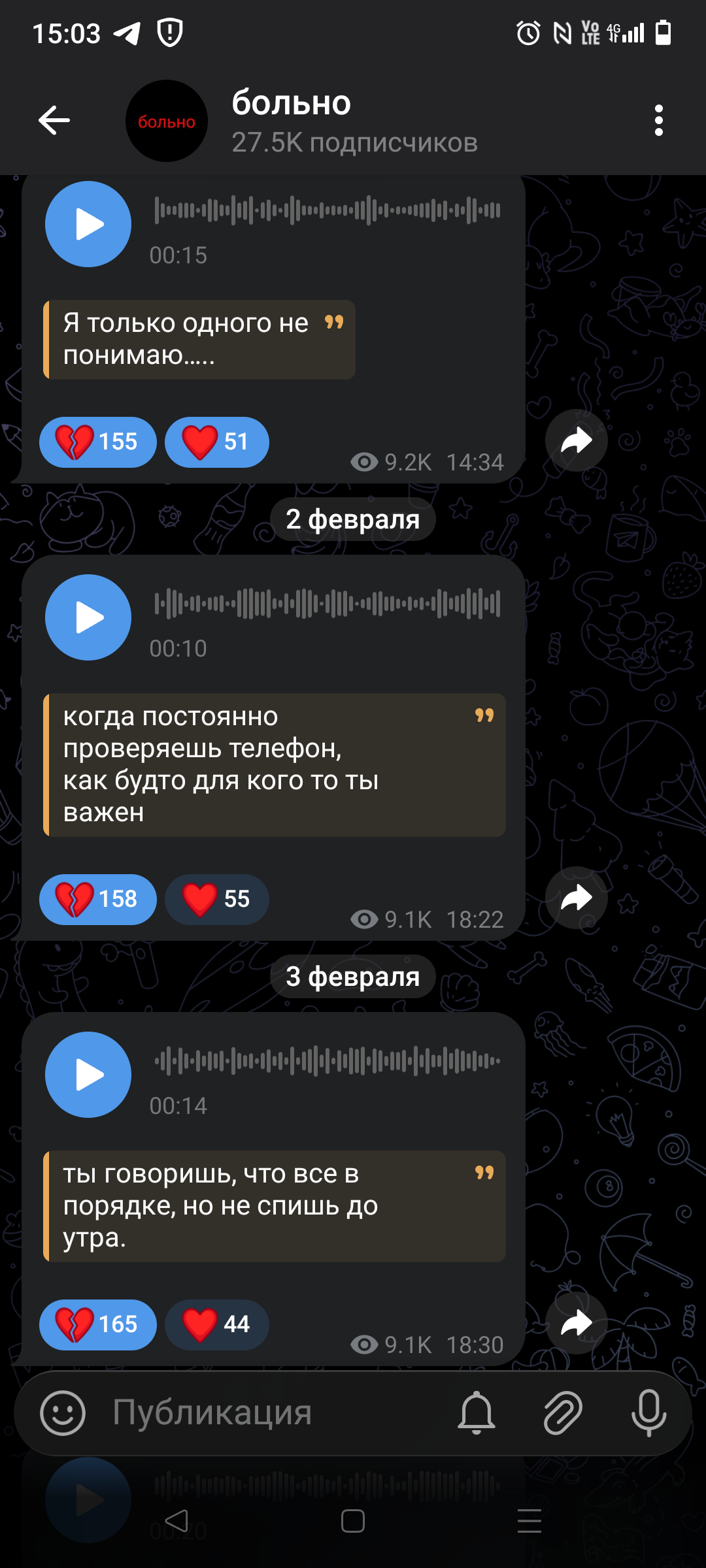Screen dimensions: 706x1568
Task: Open the overflow menu in the header
Action: point(658,120)
